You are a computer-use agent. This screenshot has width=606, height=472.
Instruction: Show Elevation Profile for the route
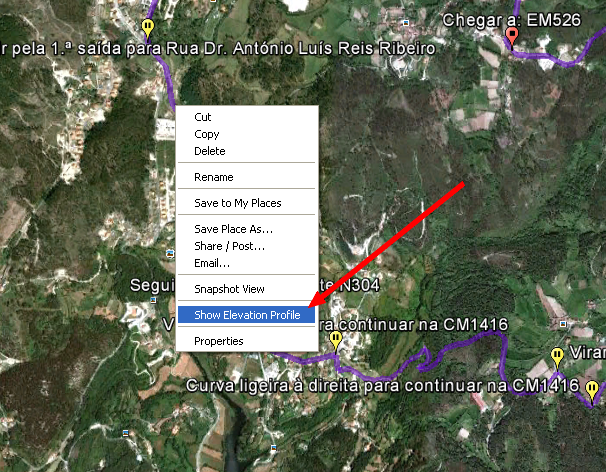click(247, 315)
